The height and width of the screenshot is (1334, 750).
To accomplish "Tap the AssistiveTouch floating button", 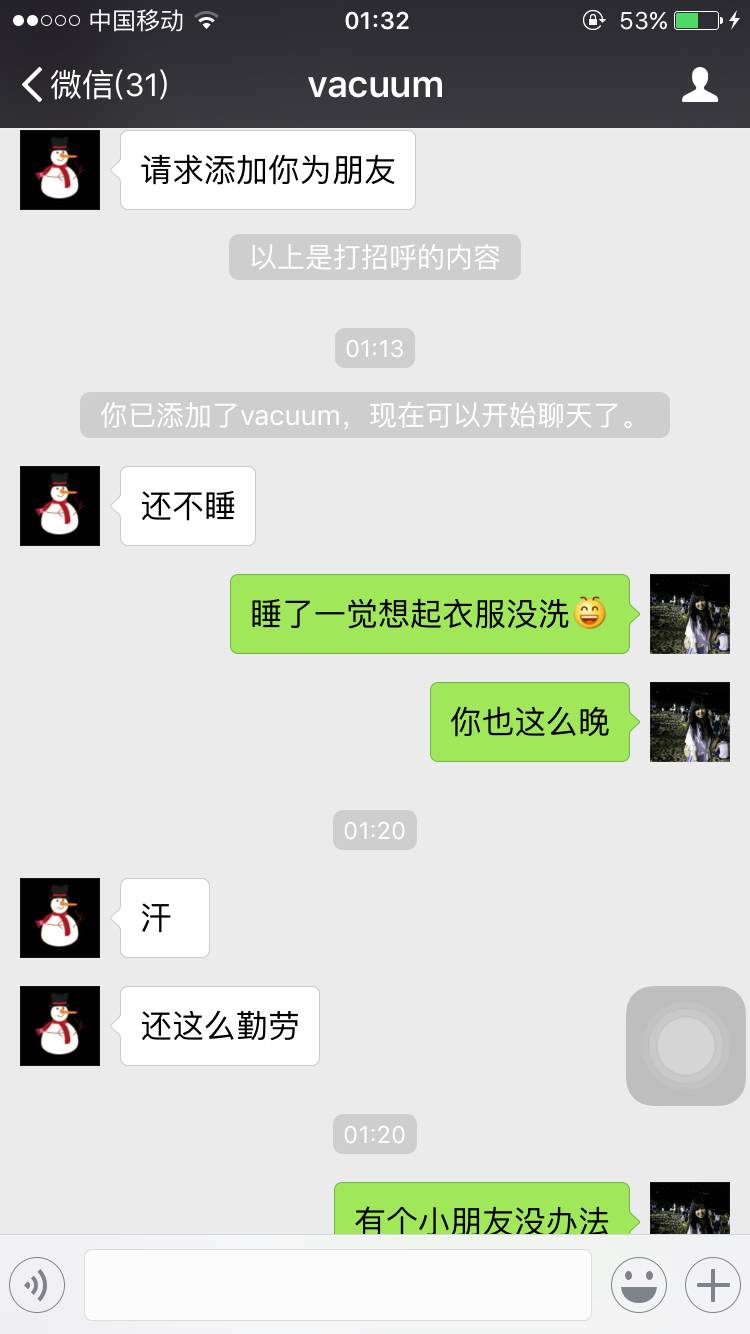I will [686, 1045].
